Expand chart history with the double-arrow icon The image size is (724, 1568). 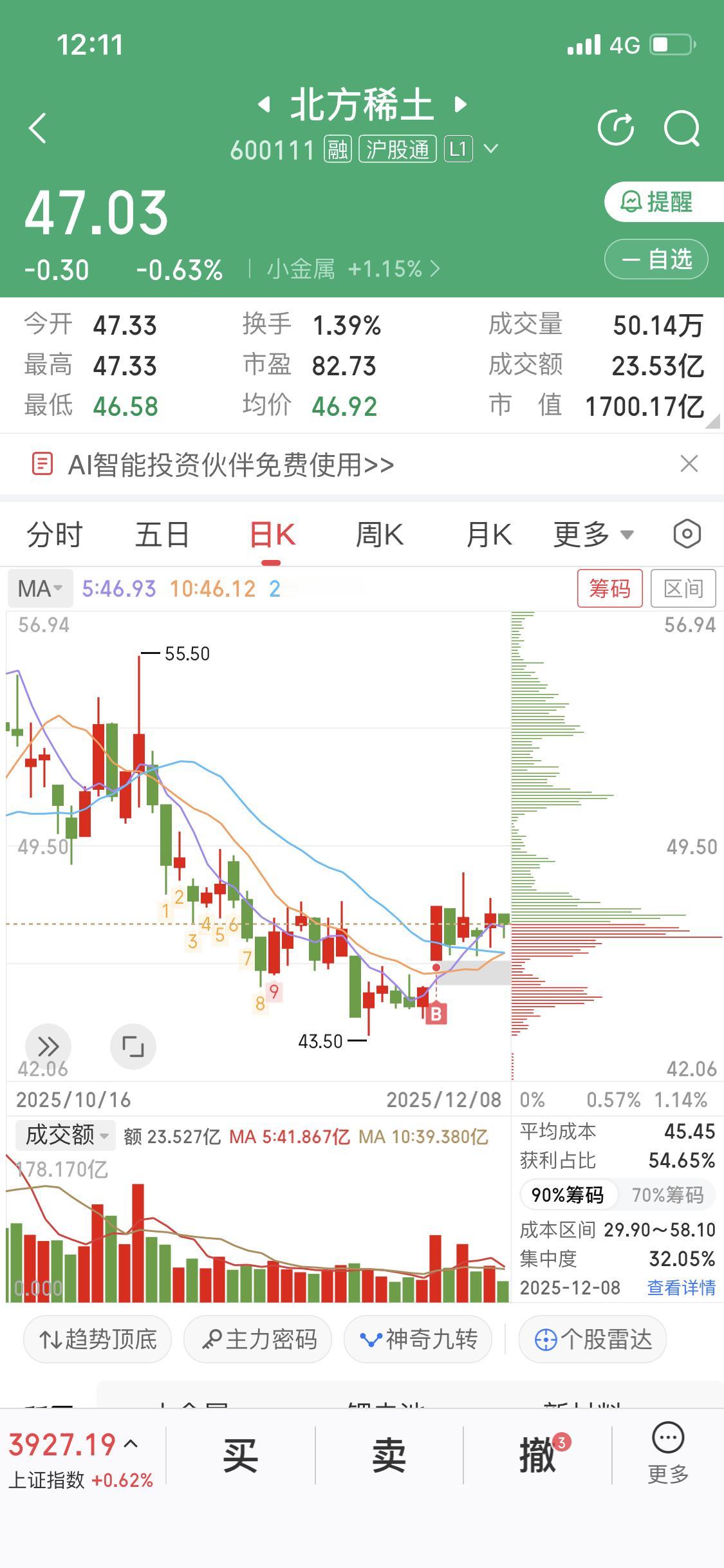click(x=49, y=1047)
